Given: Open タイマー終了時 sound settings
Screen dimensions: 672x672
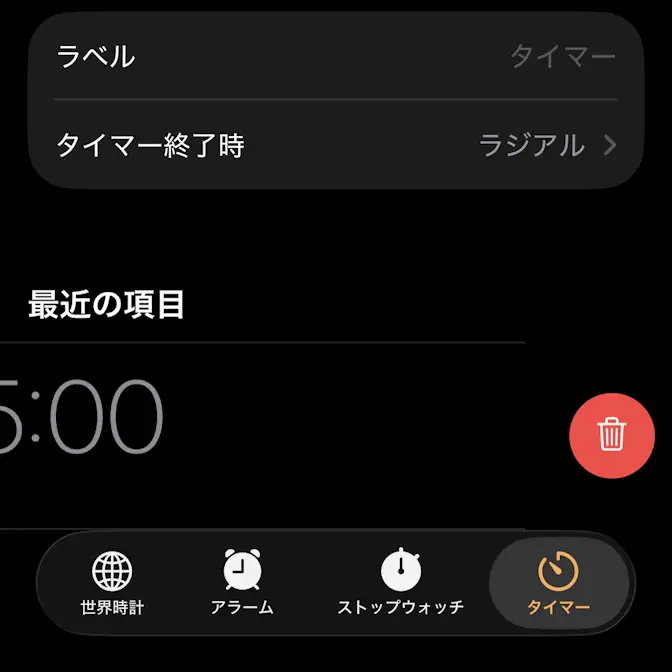Looking at the screenshot, I should pos(336,146).
